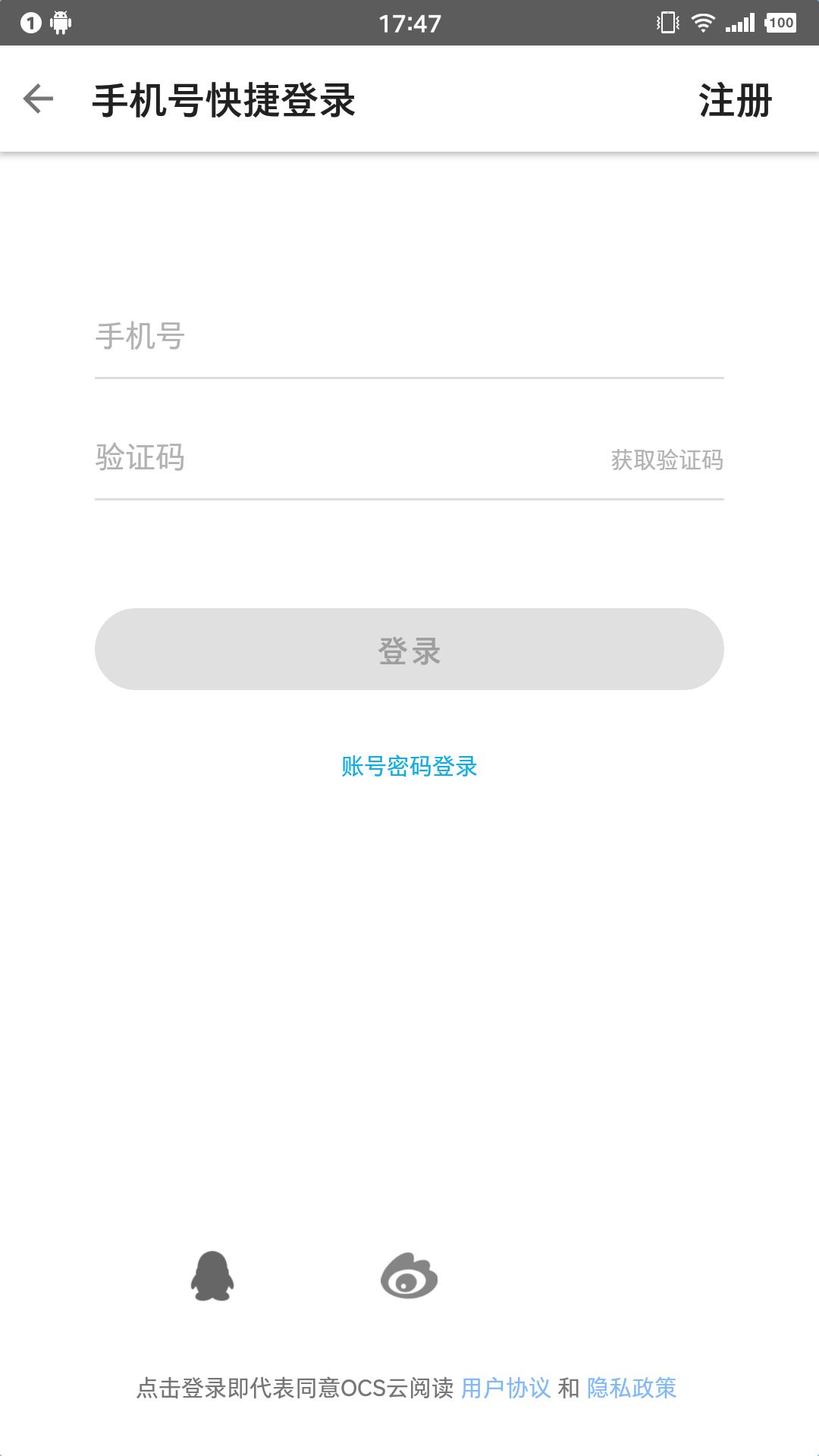Click the vibrate mode status icon
This screenshot has width=819, height=1456.
666,22
